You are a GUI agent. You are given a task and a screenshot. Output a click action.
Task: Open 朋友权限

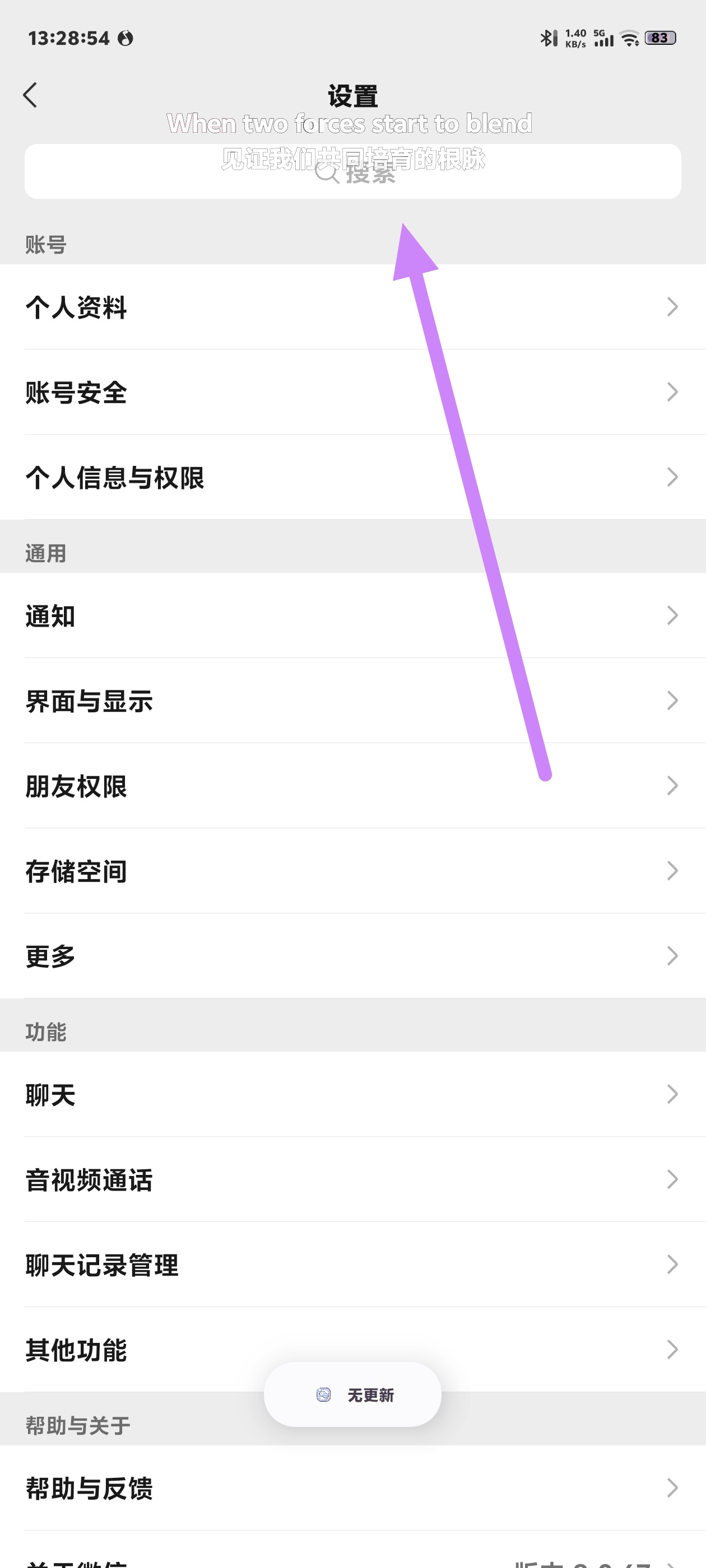[352, 786]
